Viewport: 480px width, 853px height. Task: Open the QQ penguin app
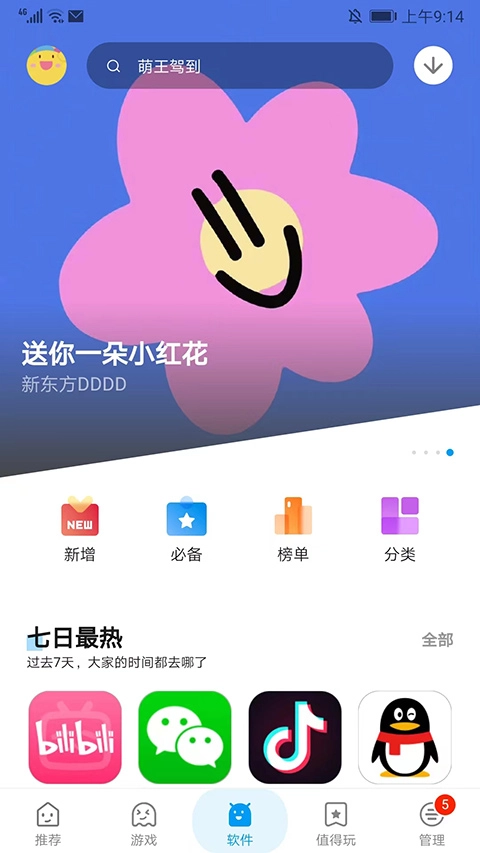coord(405,737)
